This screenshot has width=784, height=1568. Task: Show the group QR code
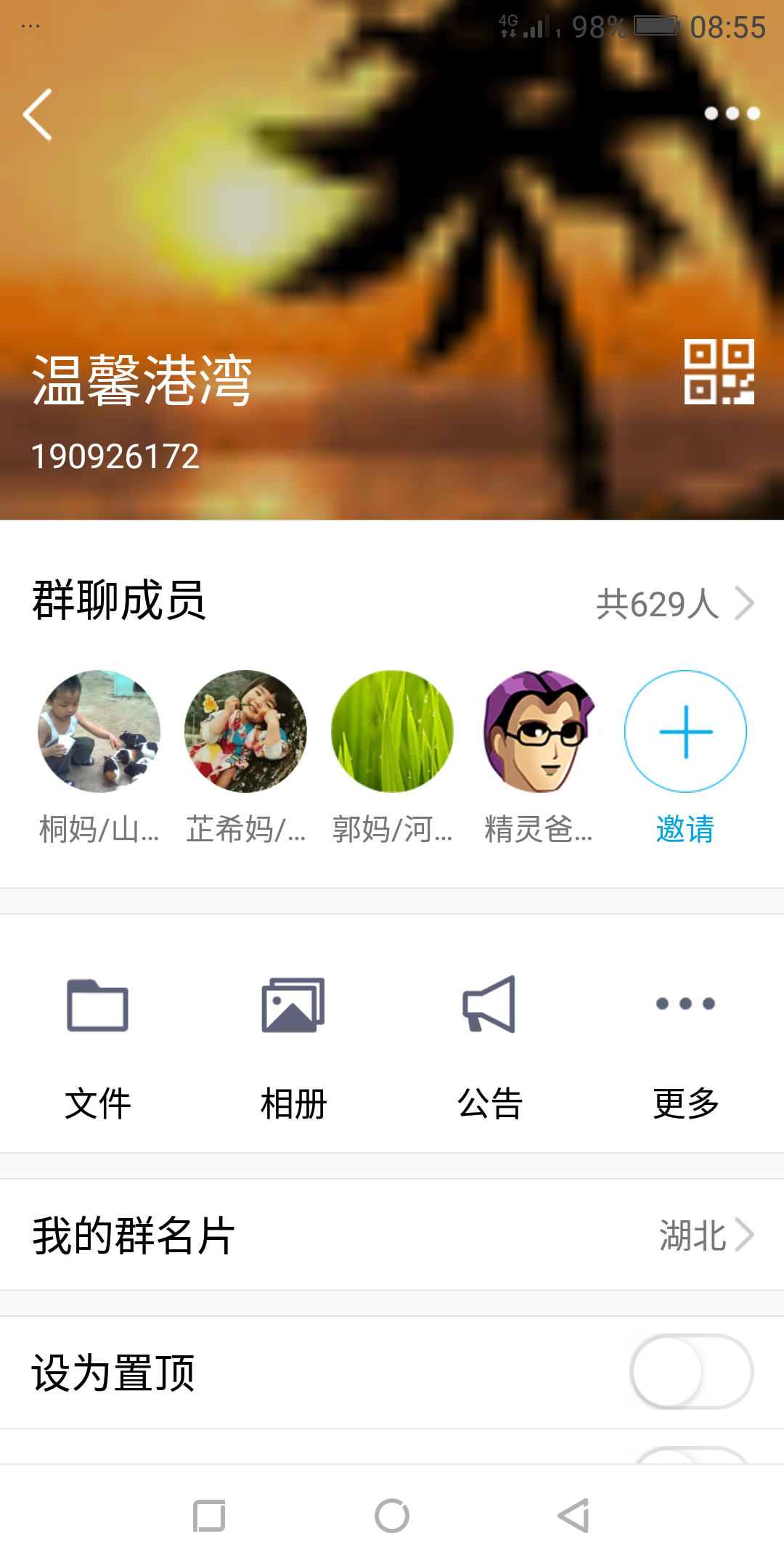(x=719, y=372)
